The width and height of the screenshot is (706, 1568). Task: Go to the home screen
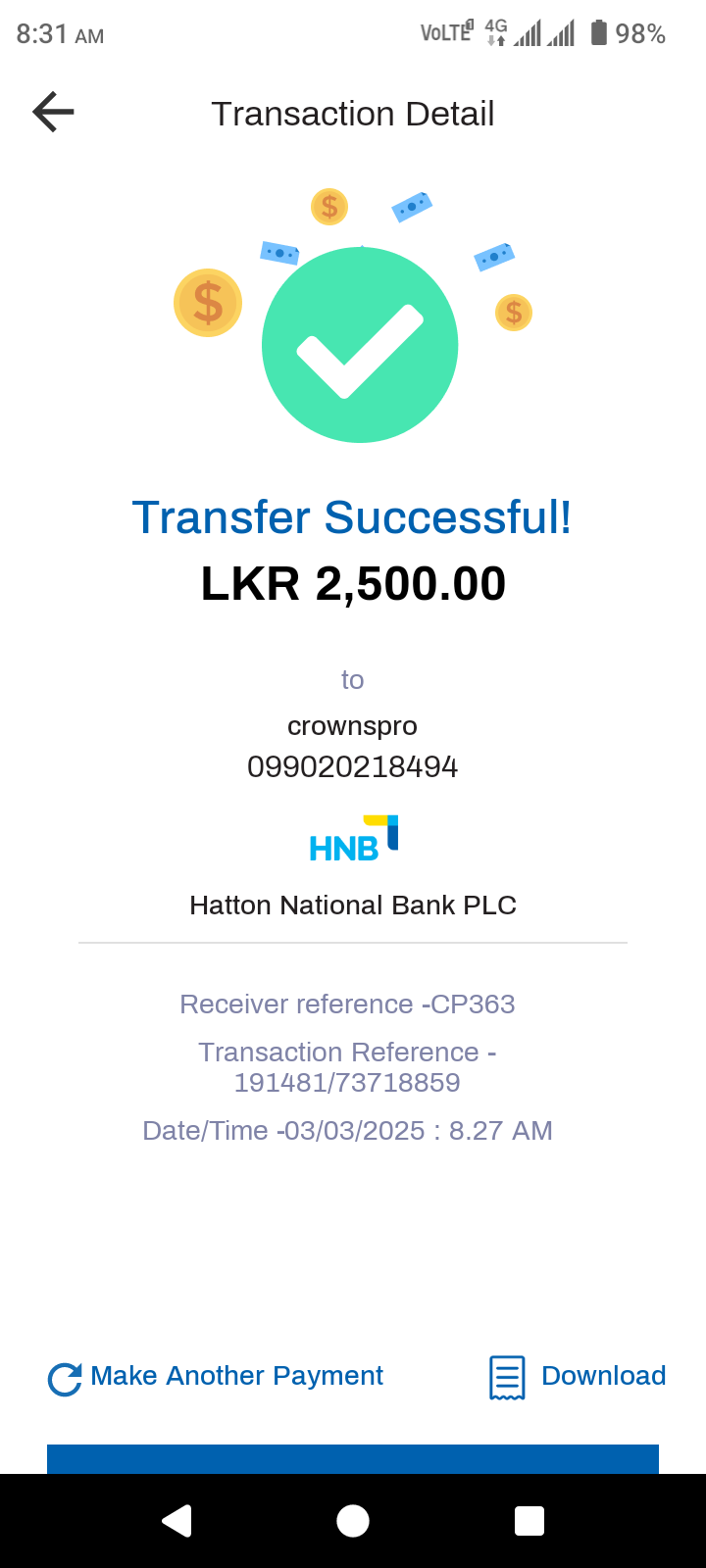353,1520
